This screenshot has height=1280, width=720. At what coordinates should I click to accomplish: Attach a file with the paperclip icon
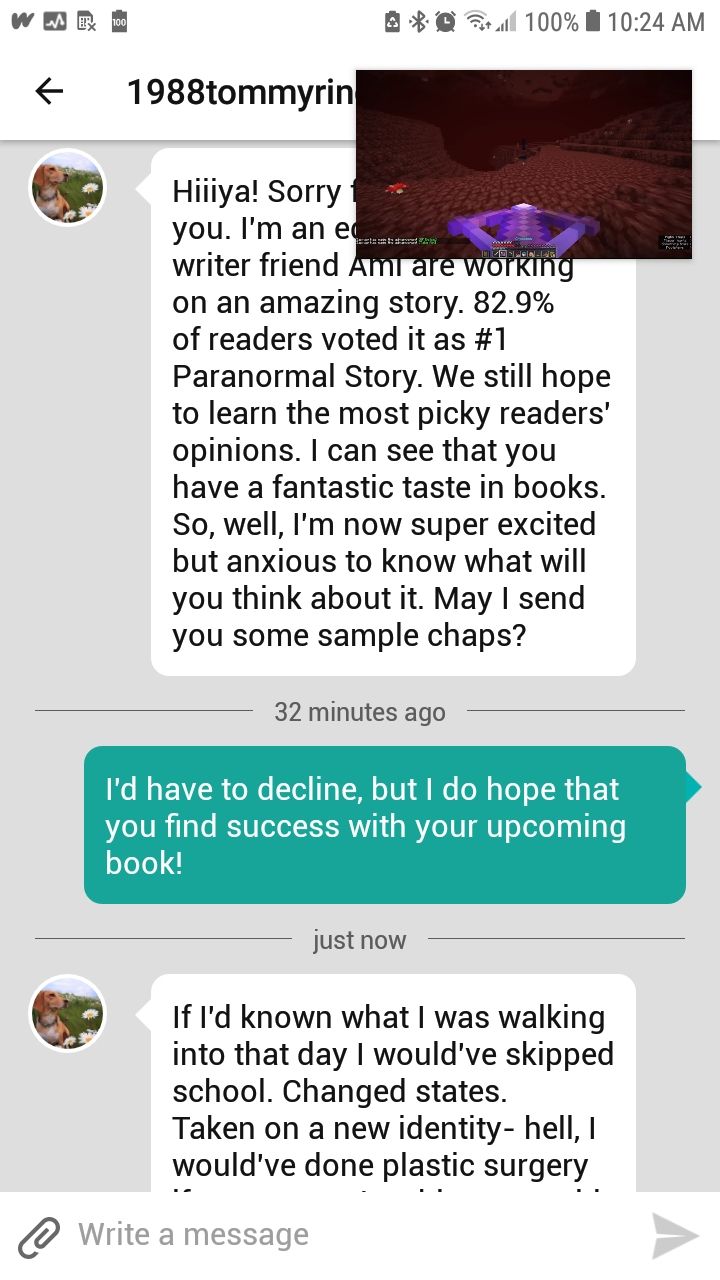pos(39,1236)
